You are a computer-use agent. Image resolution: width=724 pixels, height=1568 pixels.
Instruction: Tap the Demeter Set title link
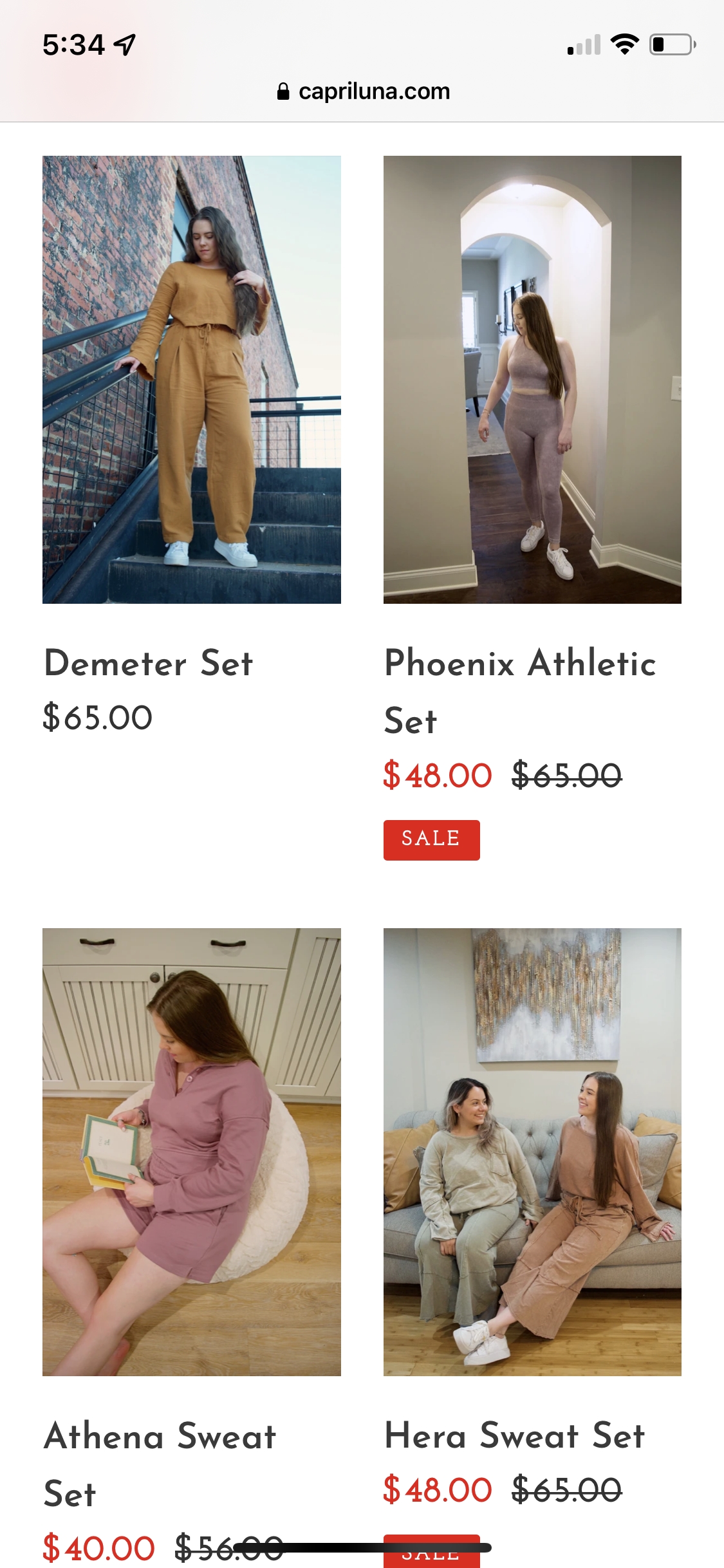pos(149,663)
